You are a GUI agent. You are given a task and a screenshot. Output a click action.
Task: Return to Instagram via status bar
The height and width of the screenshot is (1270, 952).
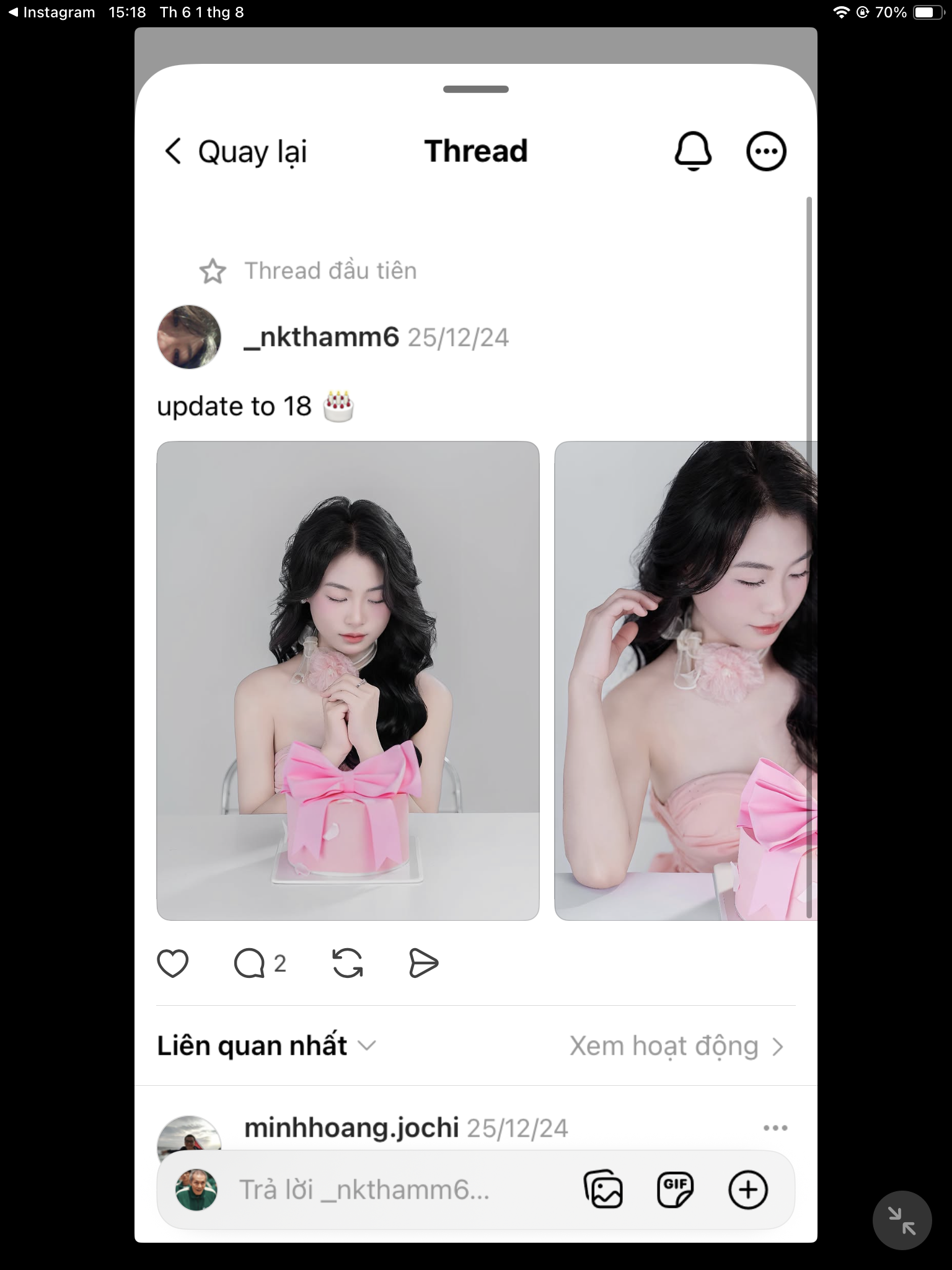52,12
